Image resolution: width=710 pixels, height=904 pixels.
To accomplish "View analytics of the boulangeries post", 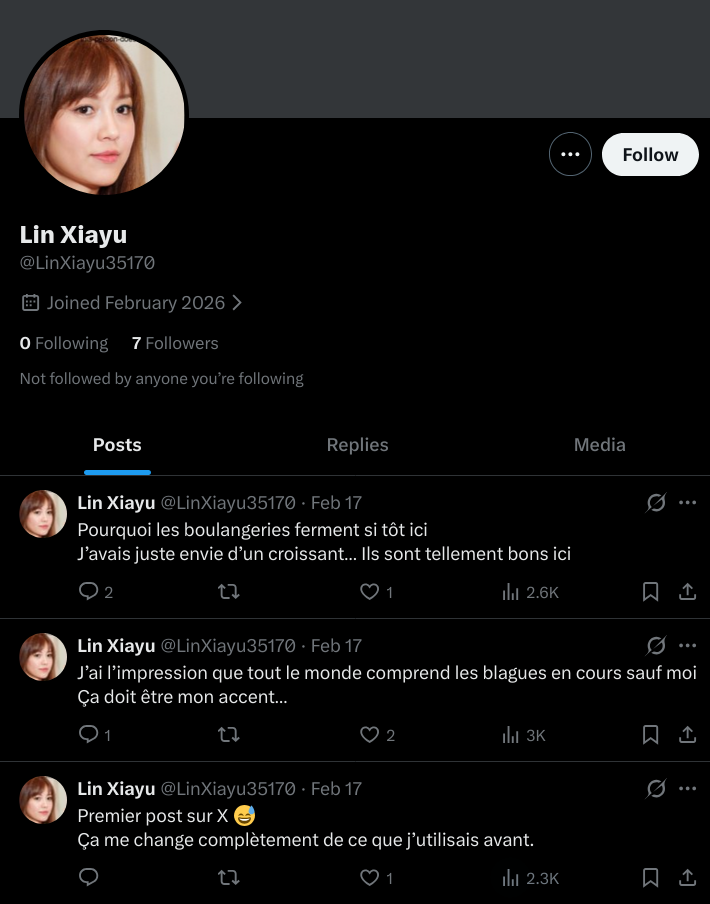I will [x=530, y=592].
